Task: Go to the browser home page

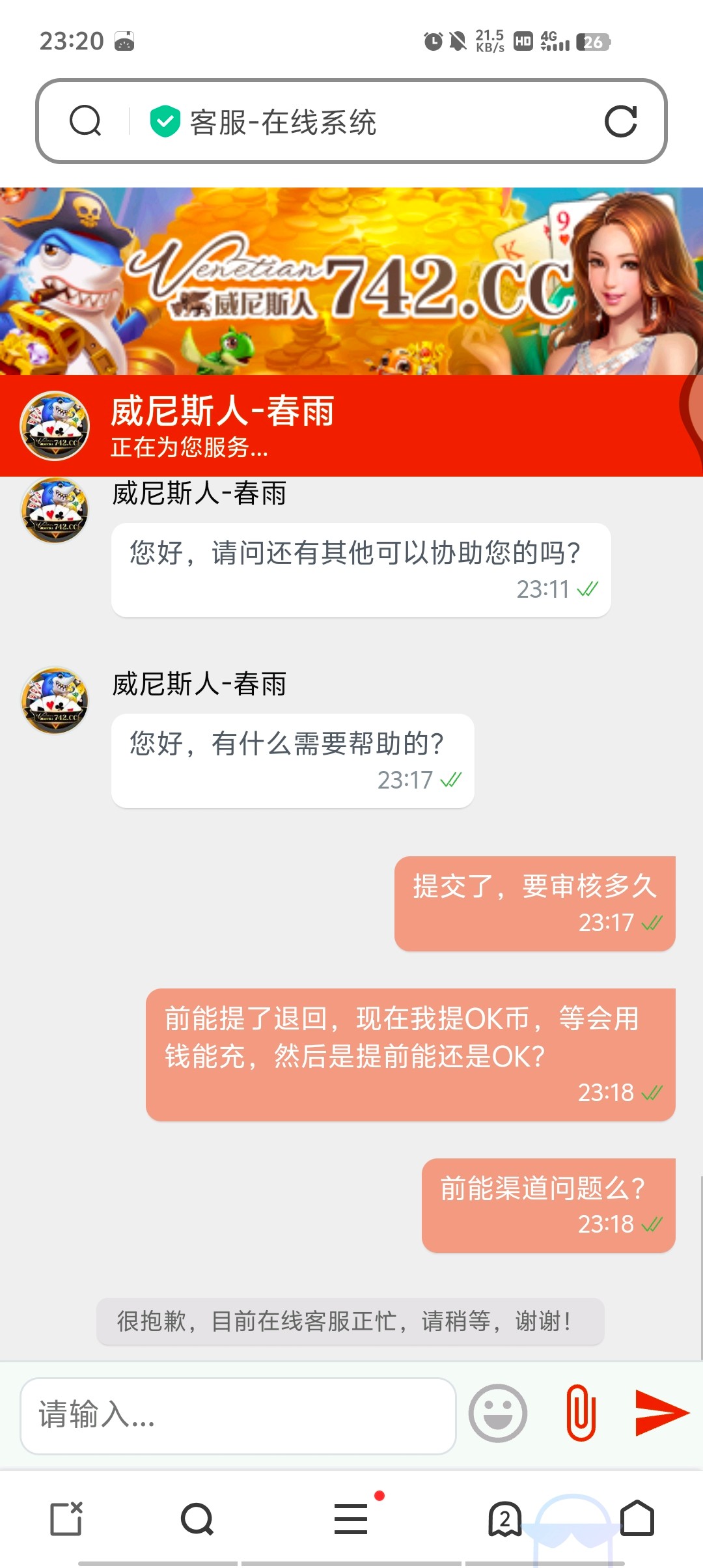Action: (x=637, y=1518)
